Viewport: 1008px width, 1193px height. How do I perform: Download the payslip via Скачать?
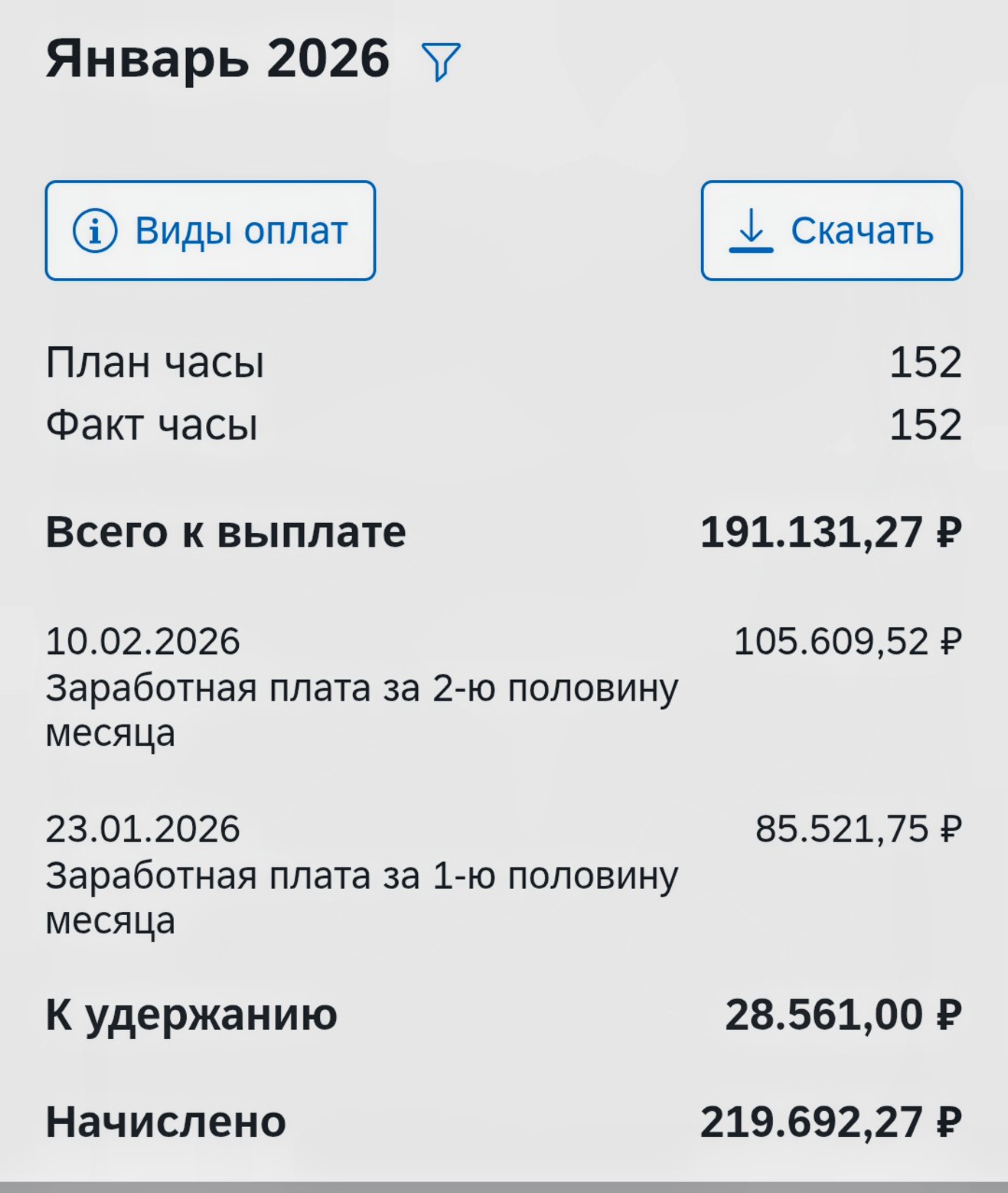tap(831, 231)
